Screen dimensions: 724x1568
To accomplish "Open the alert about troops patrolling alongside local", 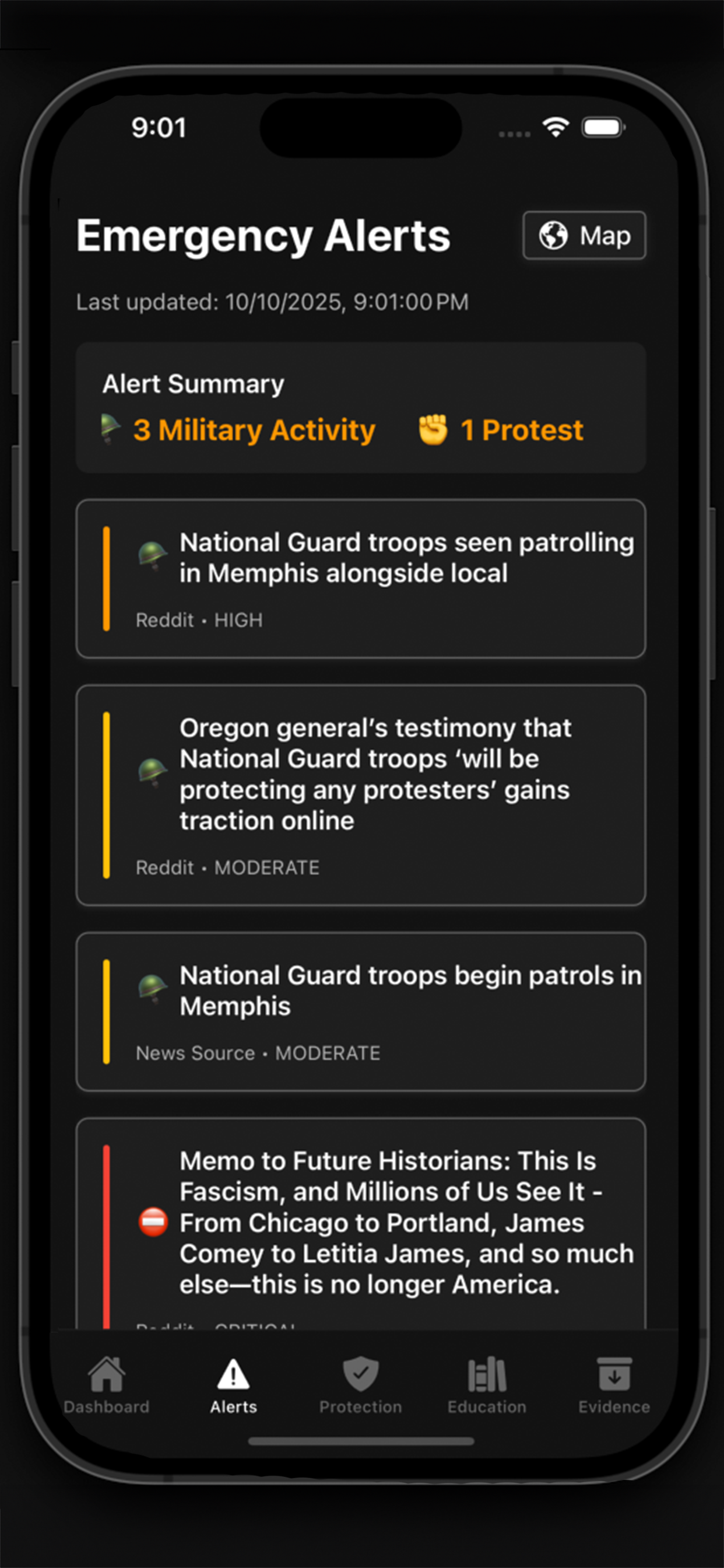I will click(360, 578).
